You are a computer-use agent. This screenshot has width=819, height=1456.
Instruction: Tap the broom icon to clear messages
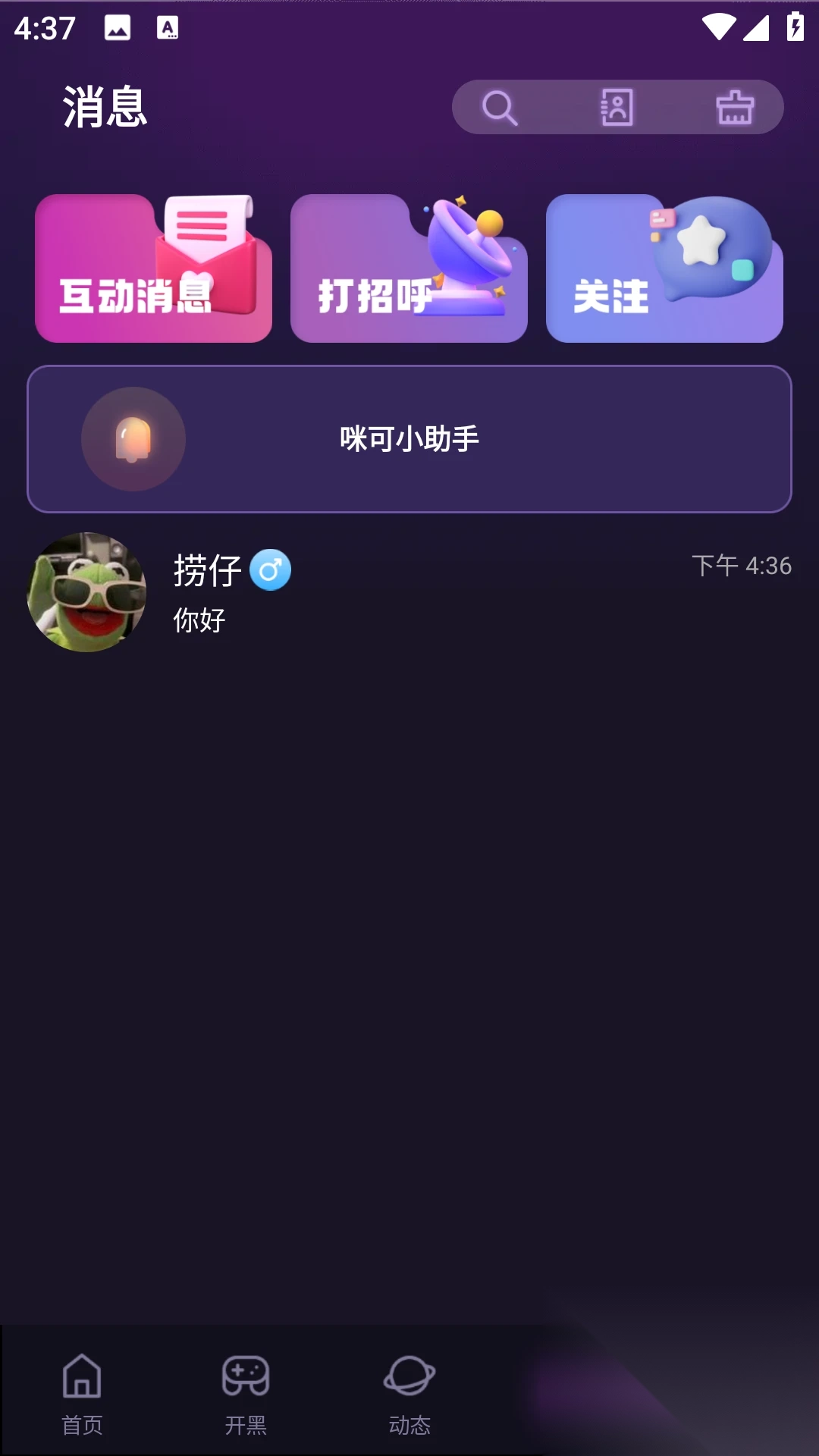(x=734, y=107)
